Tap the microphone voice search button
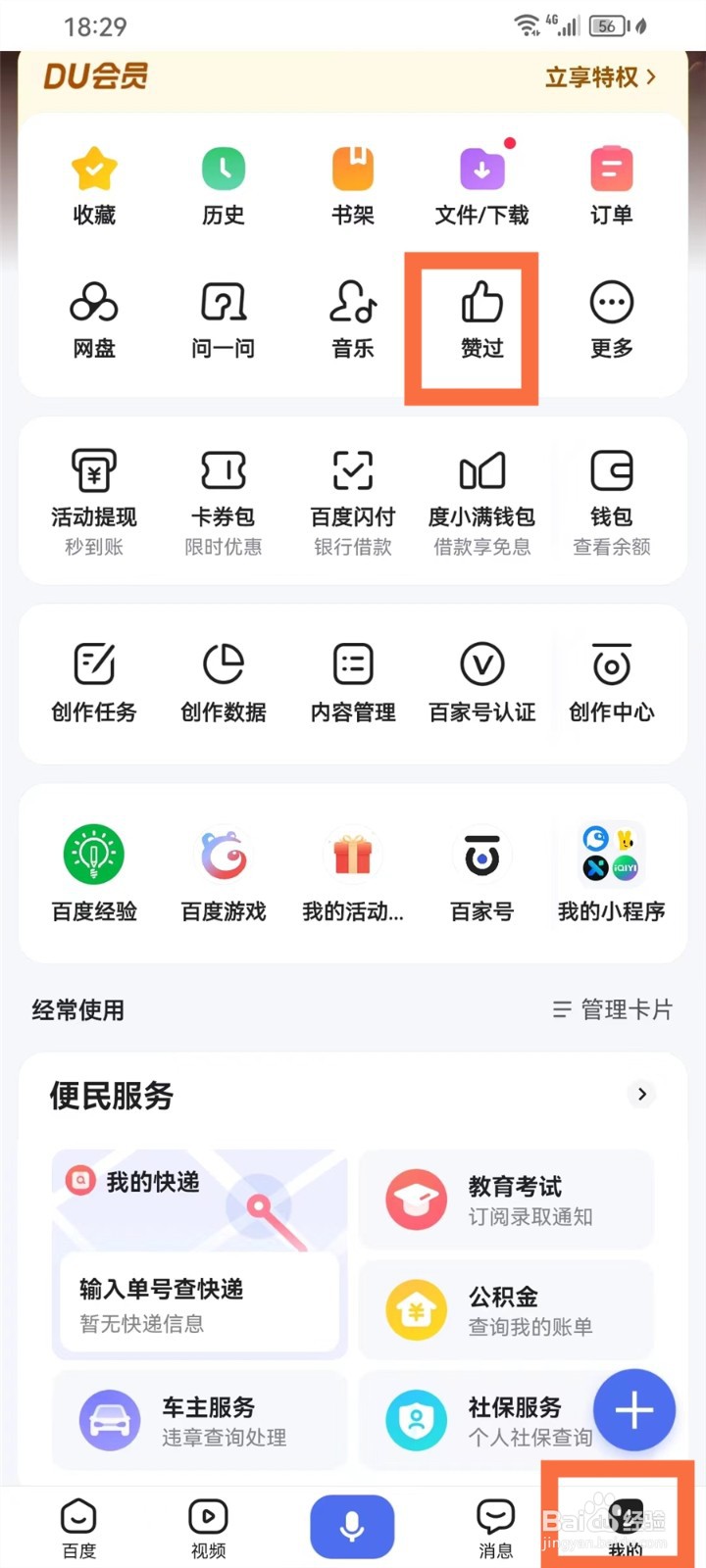Viewport: 706px width, 1568px height. 353,1527
